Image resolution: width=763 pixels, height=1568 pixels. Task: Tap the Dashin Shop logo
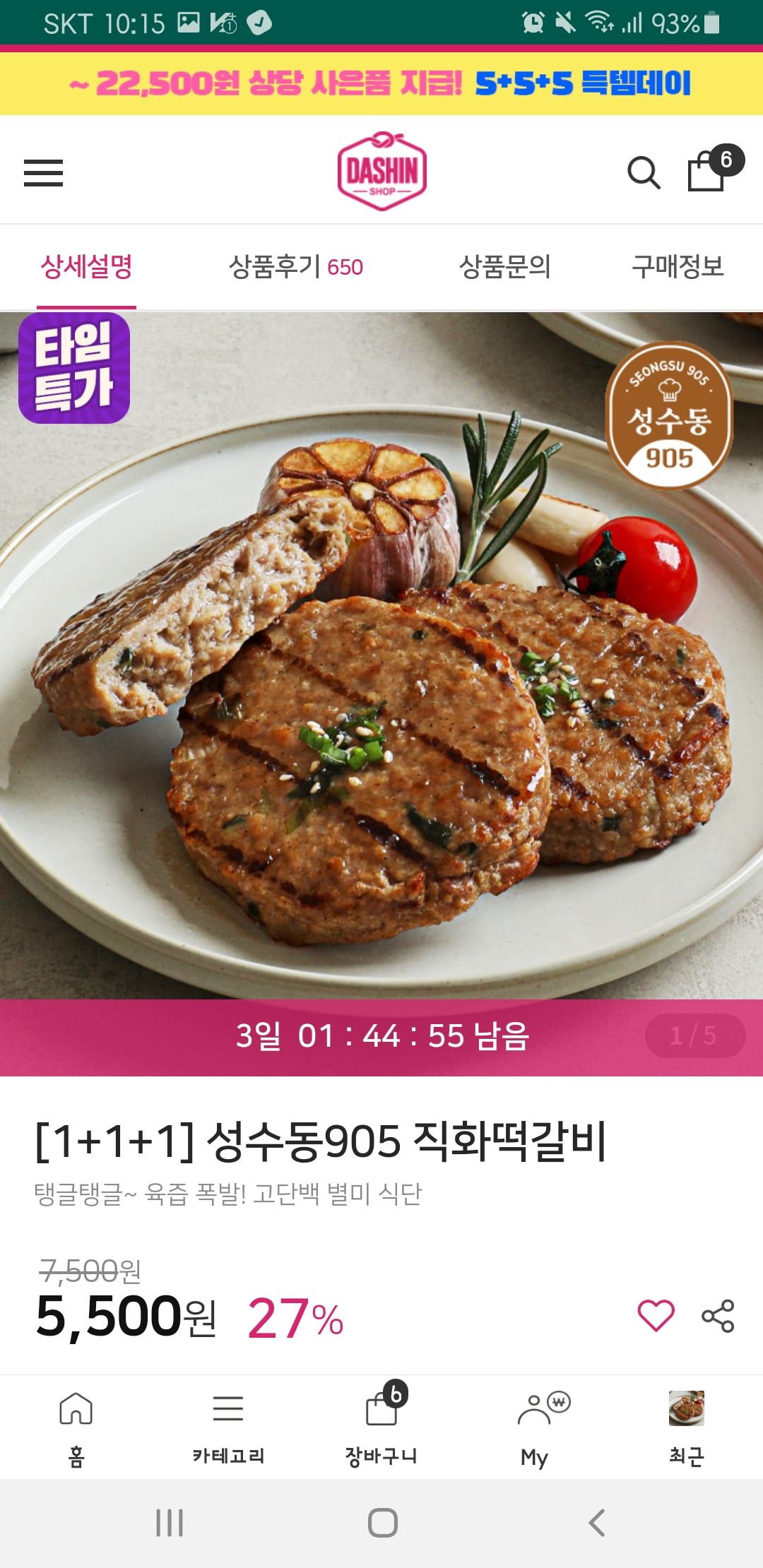pos(382,172)
